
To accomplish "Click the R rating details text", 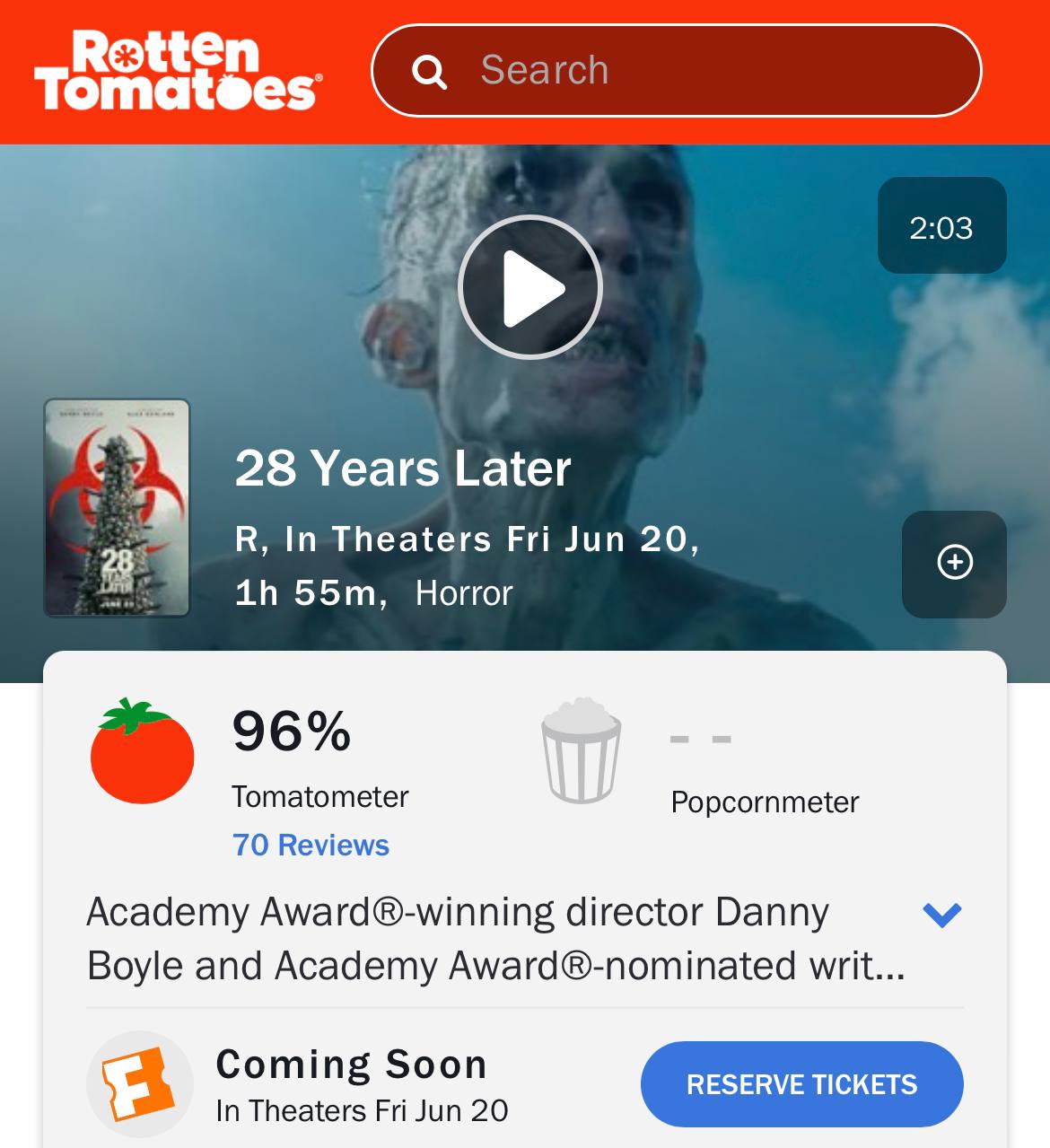I will (248, 539).
